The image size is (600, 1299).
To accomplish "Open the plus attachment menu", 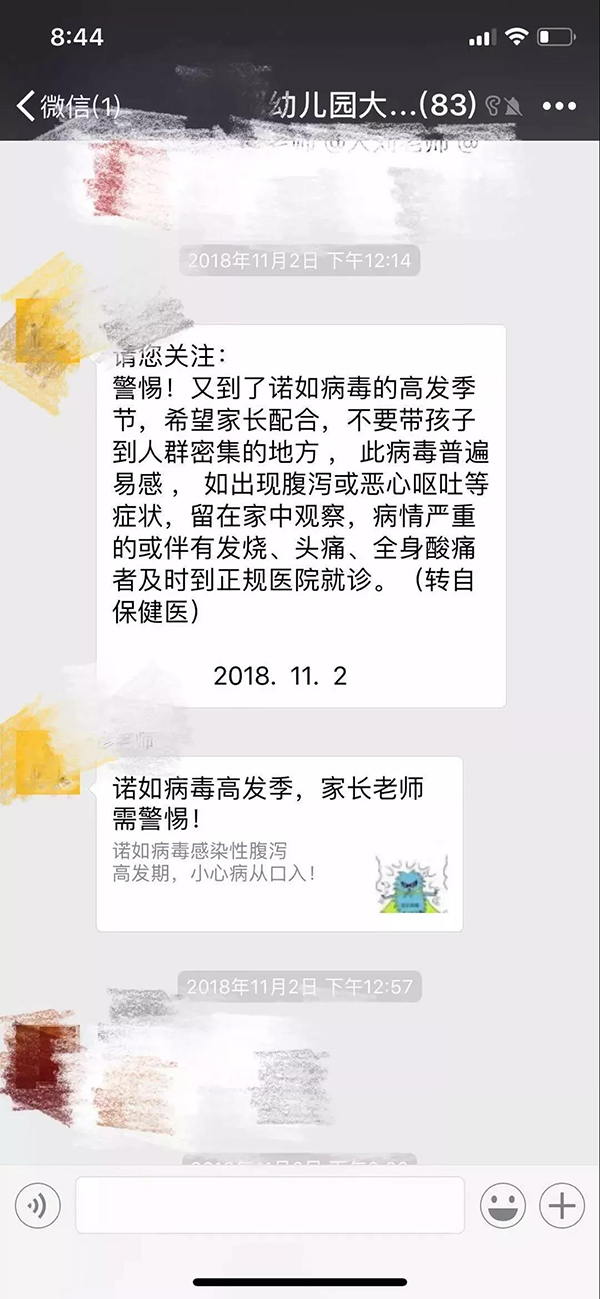I will [562, 1205].
